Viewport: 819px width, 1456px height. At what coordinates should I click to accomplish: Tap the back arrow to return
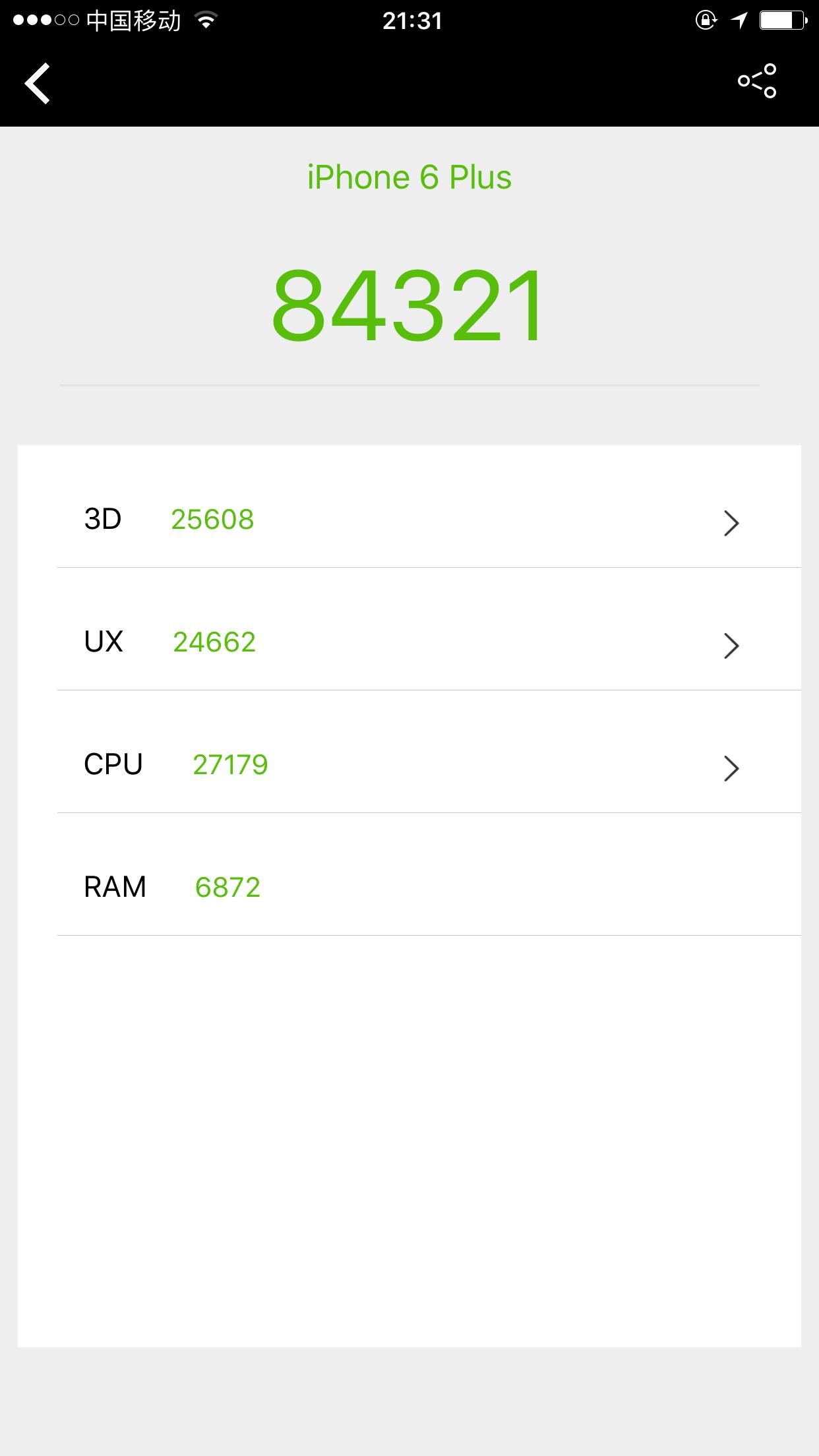click(x=36, y=82)
